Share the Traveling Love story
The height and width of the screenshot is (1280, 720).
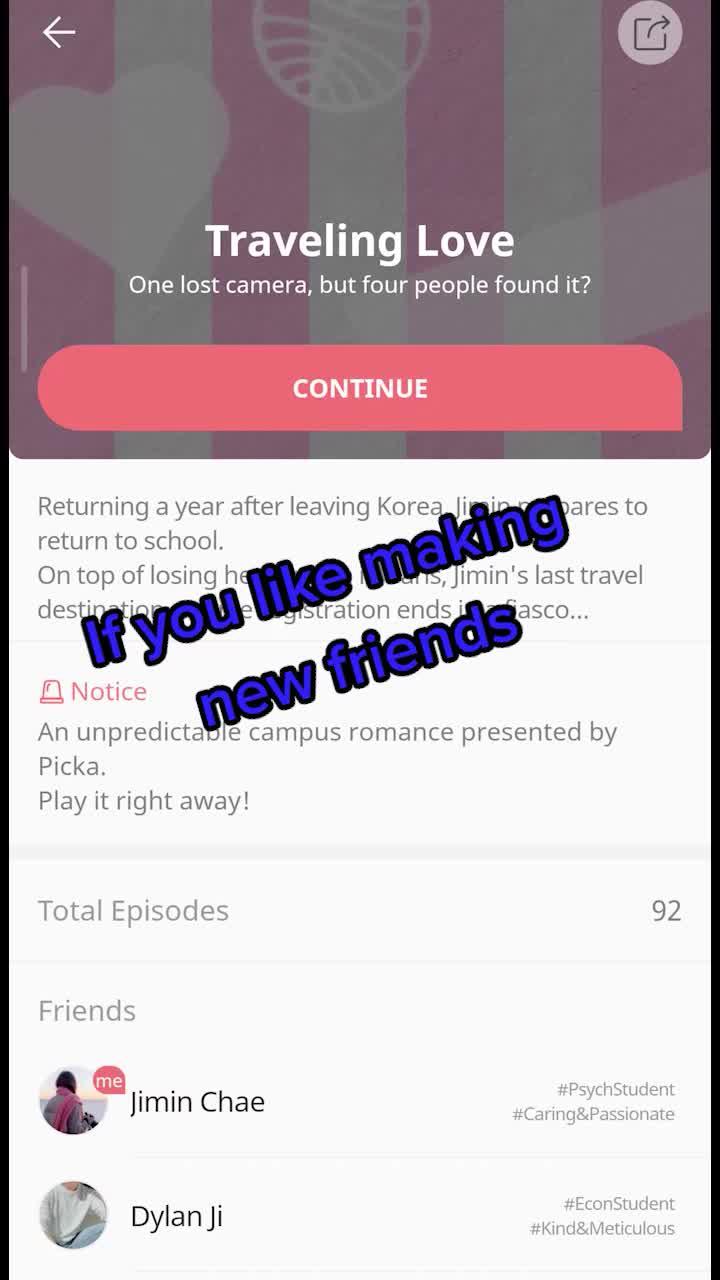[x=650, y=33]
